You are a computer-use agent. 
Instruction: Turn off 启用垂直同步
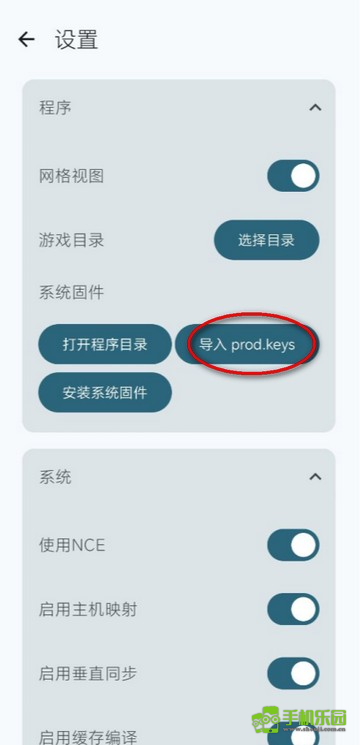point(293,673)
